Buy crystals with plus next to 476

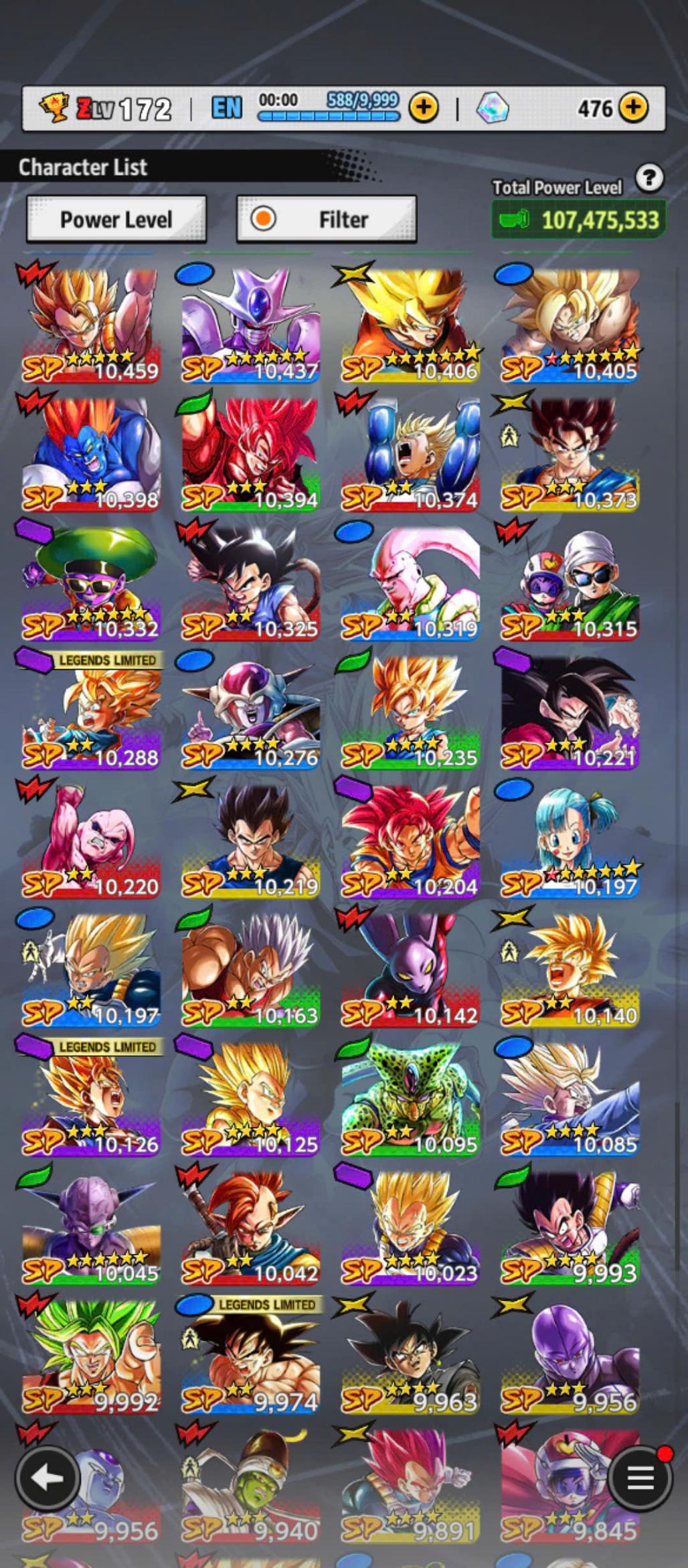pos(633,107)
